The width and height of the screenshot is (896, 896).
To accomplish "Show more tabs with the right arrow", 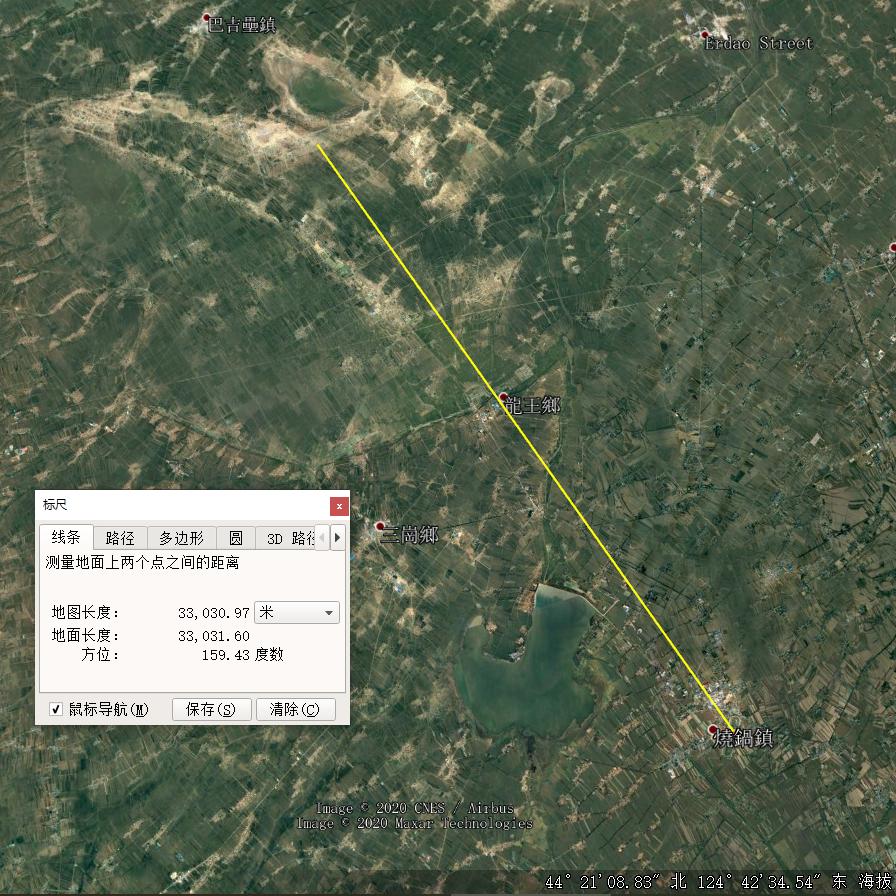I will pos(338,538).
